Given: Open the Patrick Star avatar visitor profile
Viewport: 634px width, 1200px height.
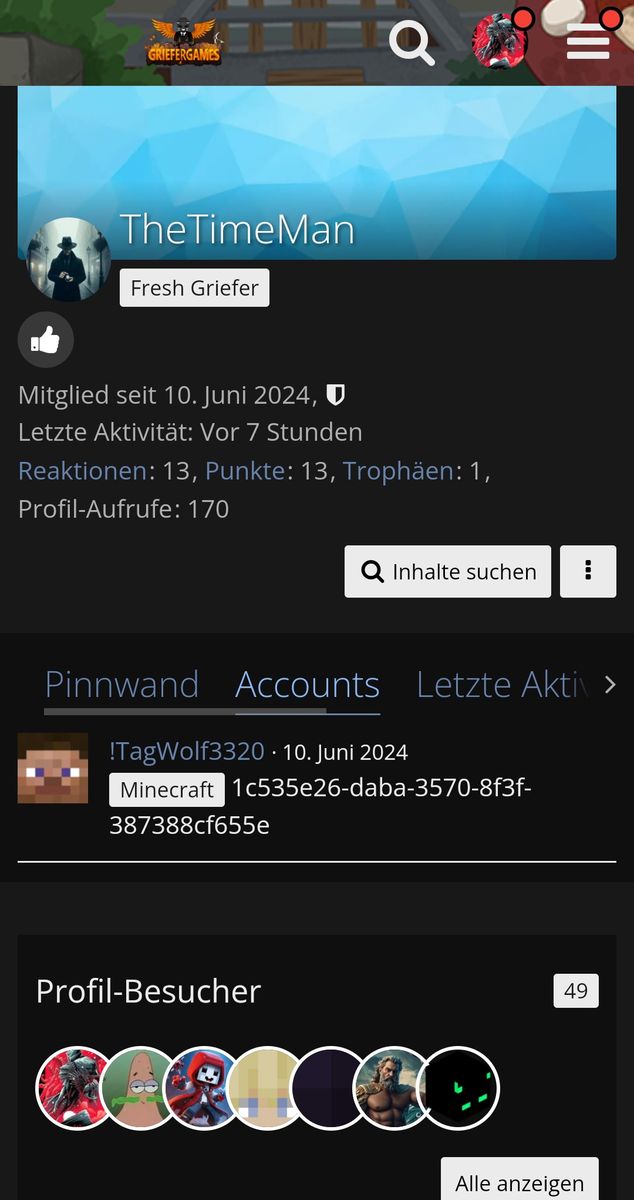Looking at the screenshot, I should [138, 1088].
